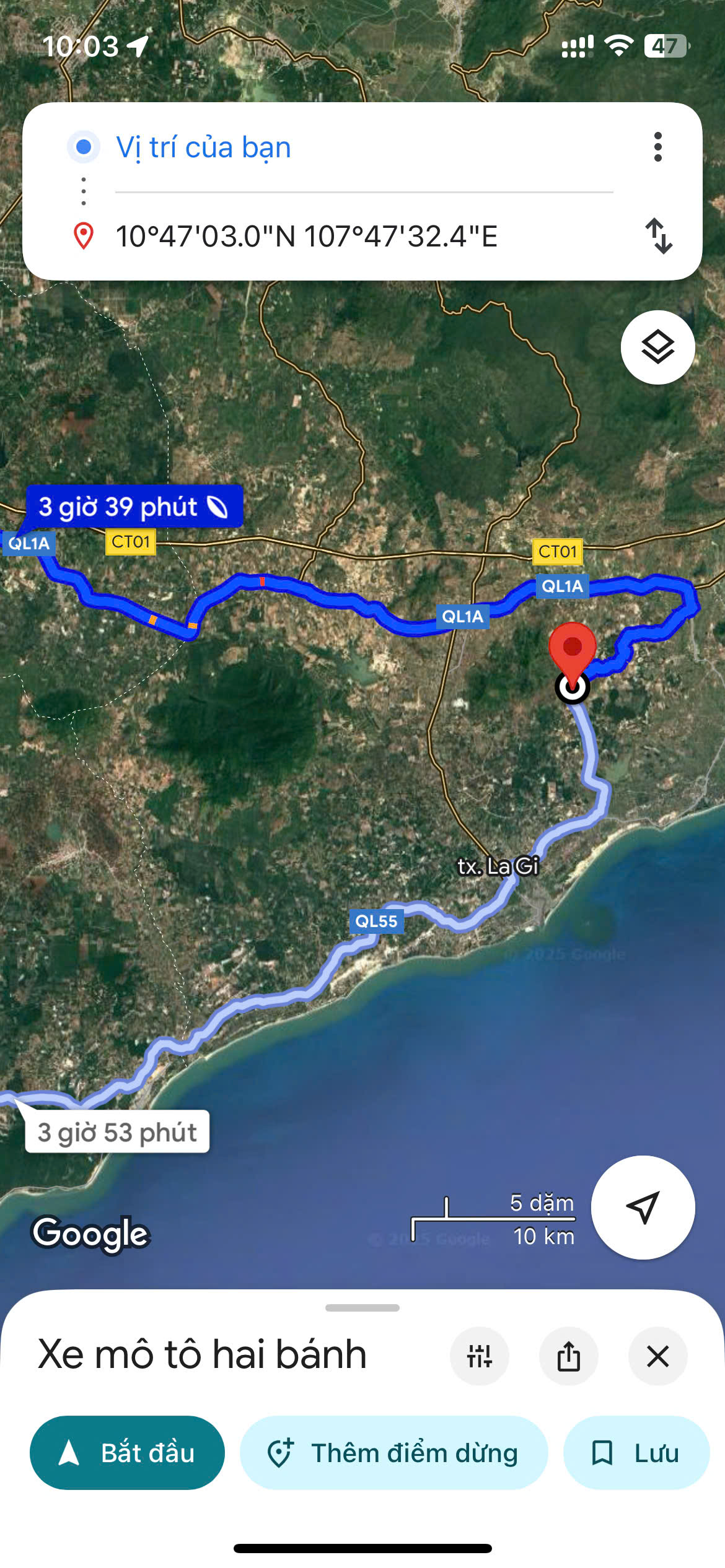Open the three-dot overflow menu

657,147
